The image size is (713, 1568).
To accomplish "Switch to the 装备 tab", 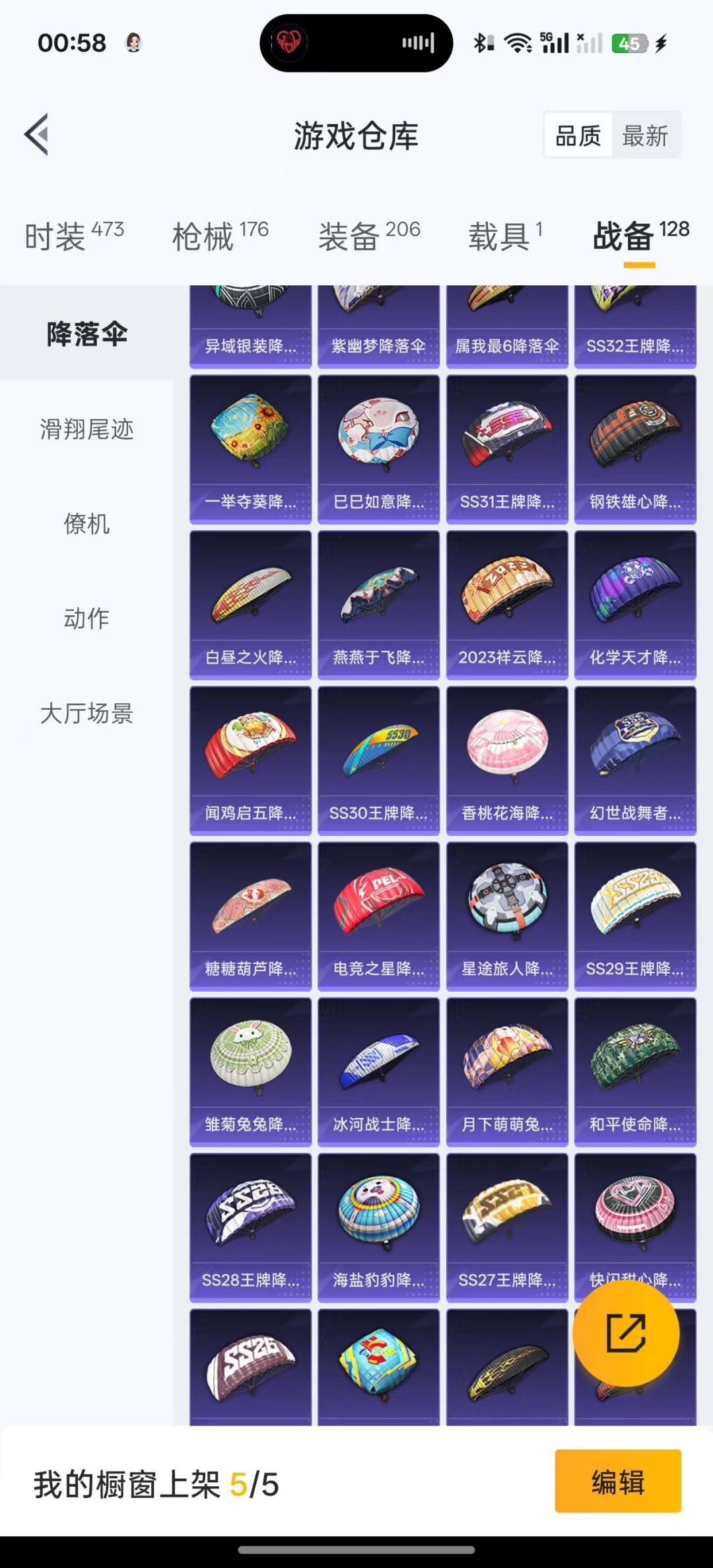I will 368,236.
